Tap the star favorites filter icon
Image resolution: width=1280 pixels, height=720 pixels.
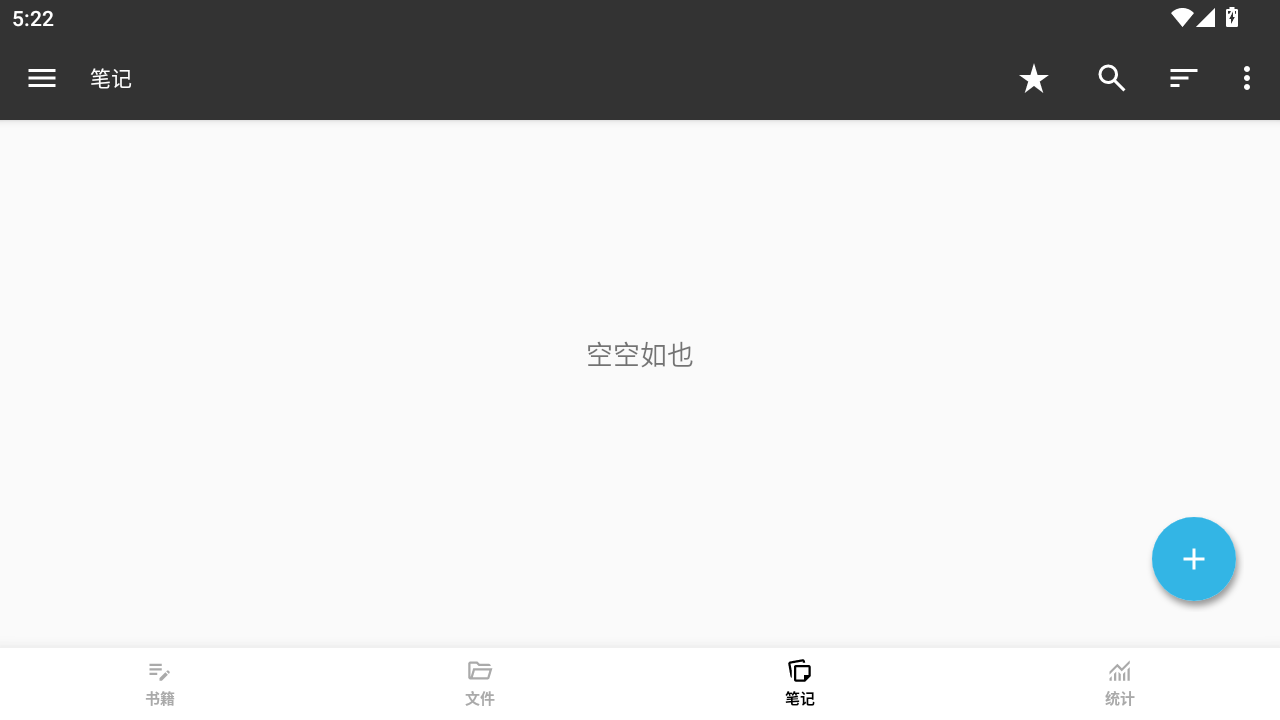click(1033, 79)
